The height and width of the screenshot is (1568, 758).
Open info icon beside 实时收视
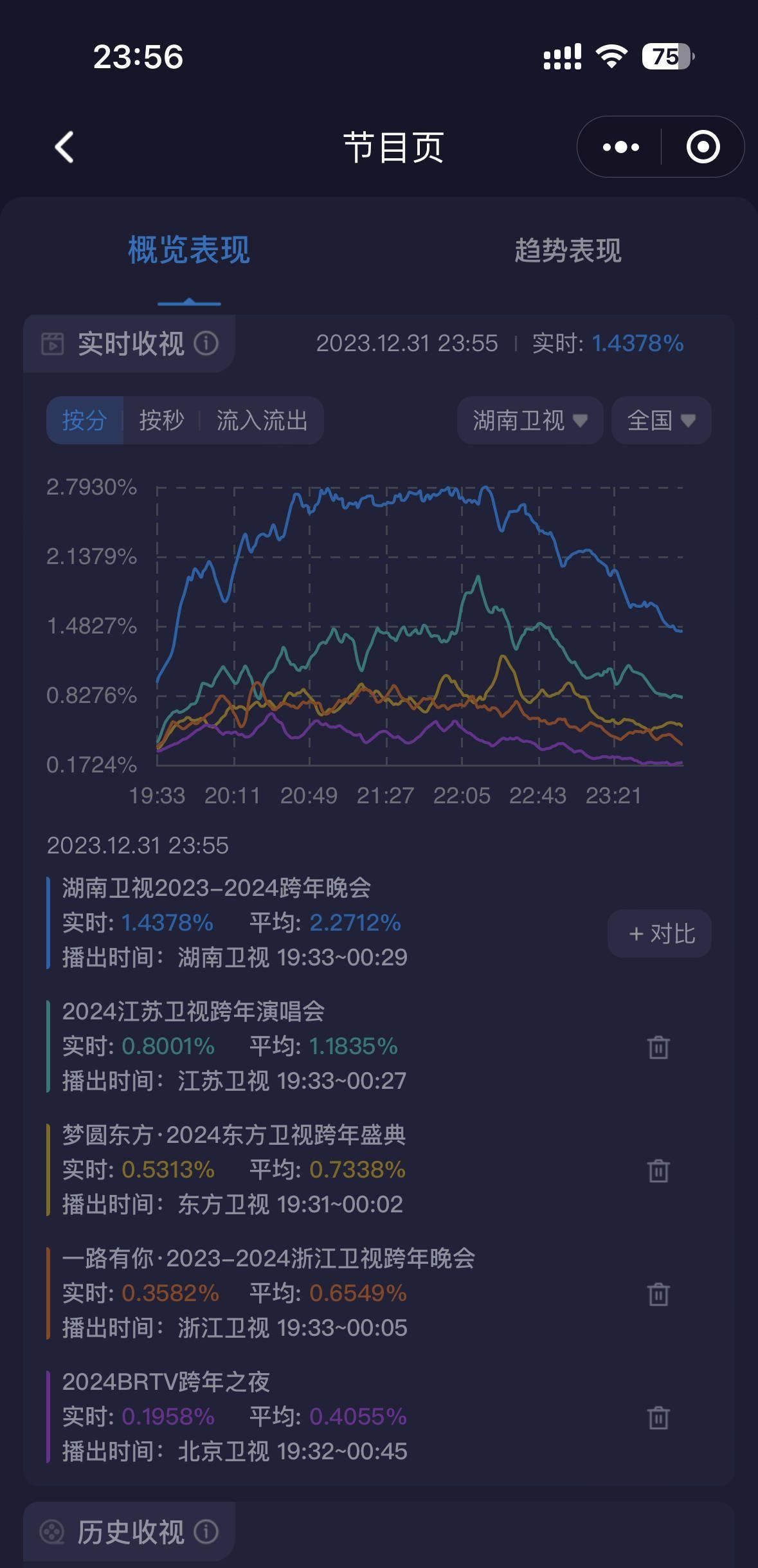[206, 343]
